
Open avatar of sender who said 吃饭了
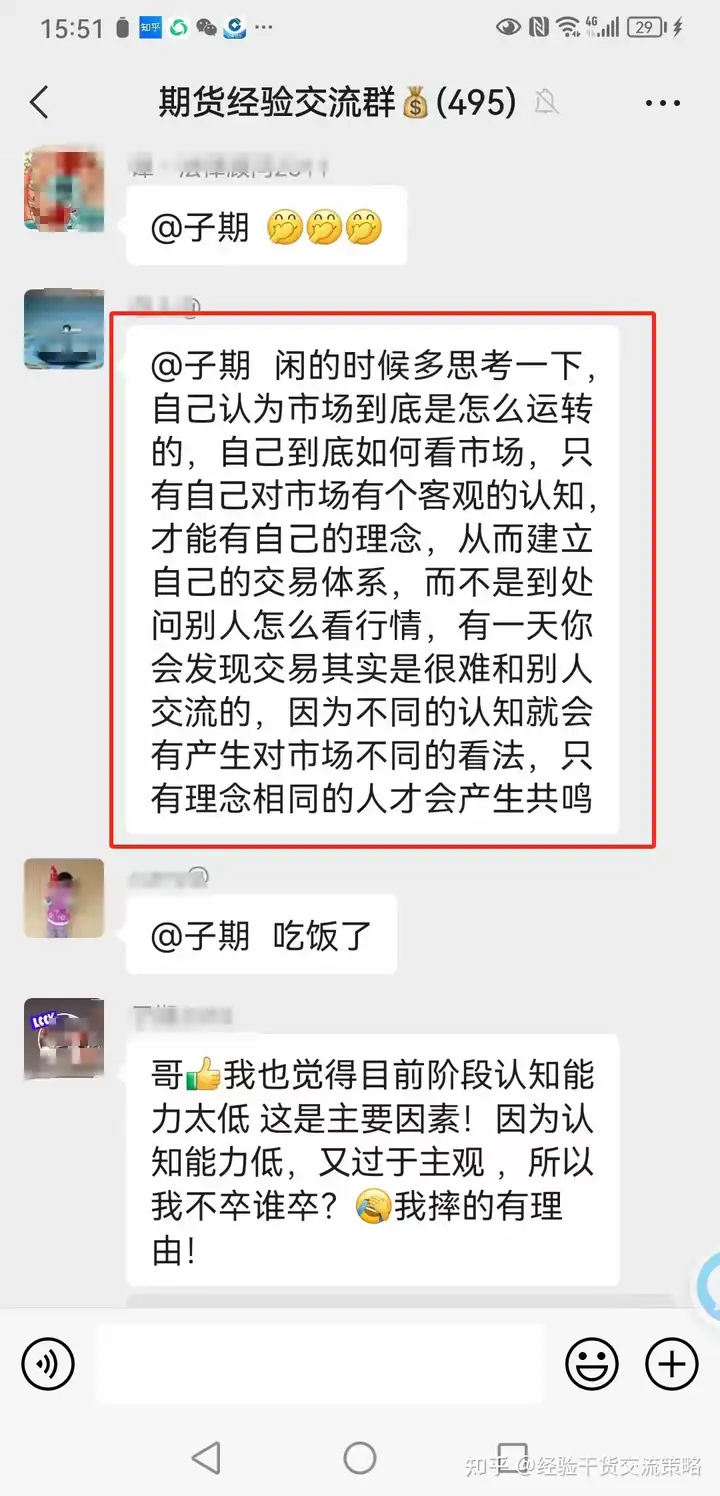click(64, 898)
